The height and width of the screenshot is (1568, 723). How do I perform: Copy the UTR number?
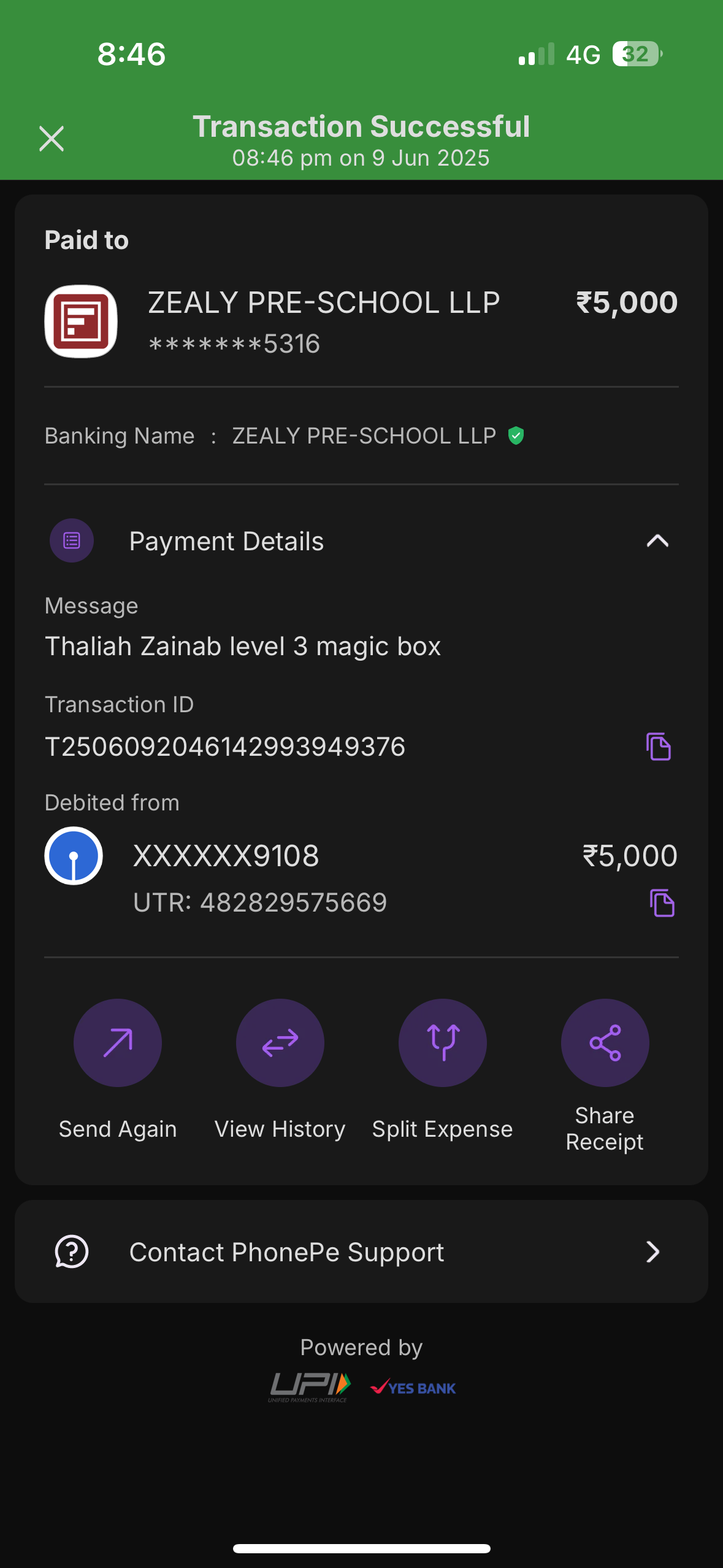(x=662, y=903)
